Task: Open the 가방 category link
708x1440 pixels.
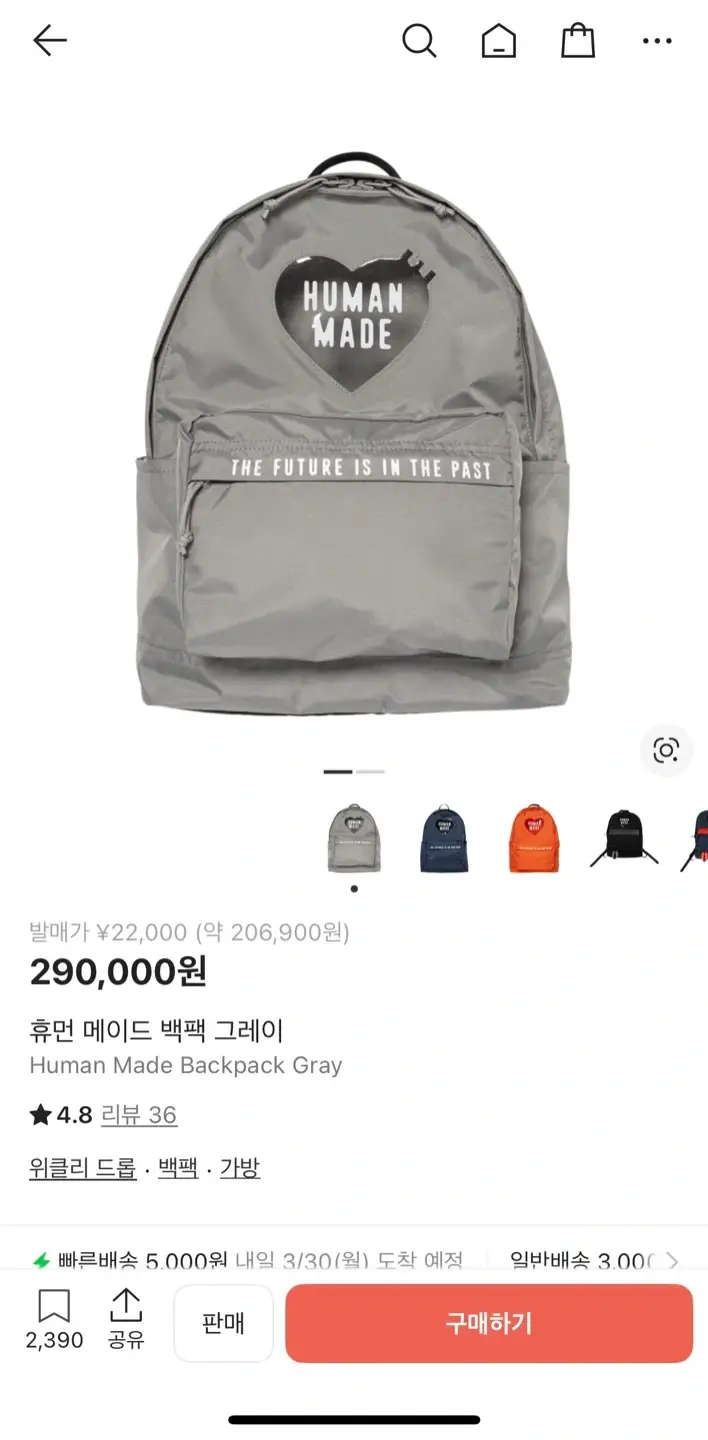Action: (x=240, y=1167)
